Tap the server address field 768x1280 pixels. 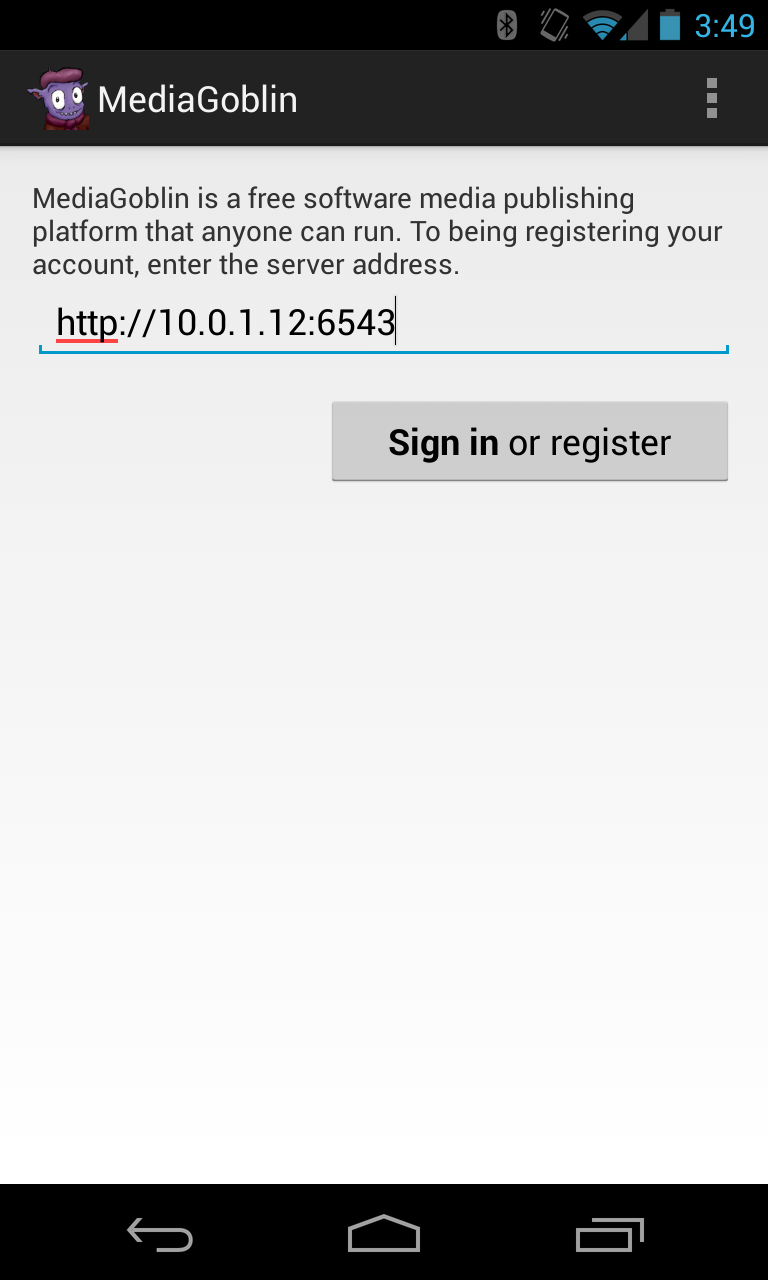[383, 324]
